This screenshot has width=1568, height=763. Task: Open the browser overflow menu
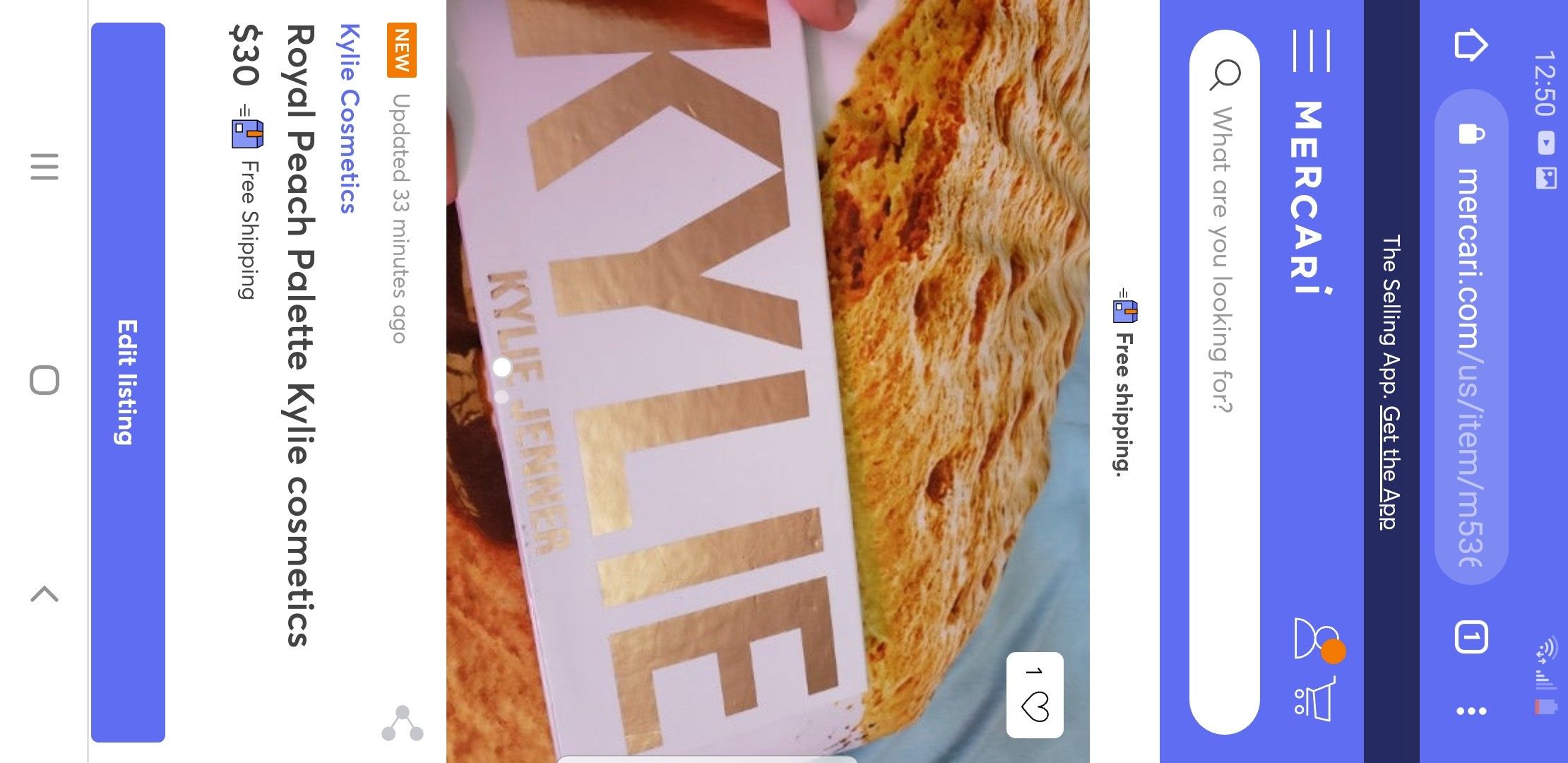point(1471,711)
